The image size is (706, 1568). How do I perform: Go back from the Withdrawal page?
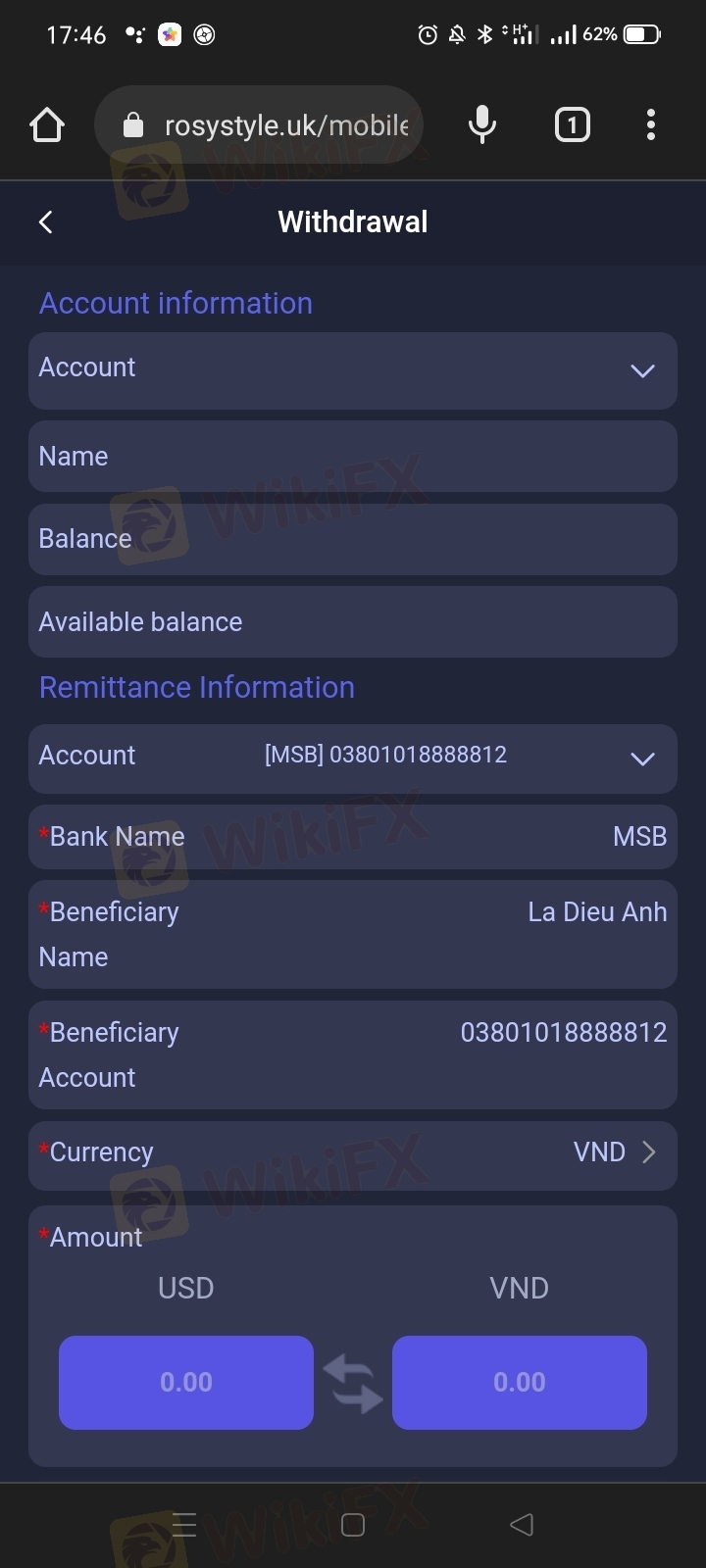point(45,222)
